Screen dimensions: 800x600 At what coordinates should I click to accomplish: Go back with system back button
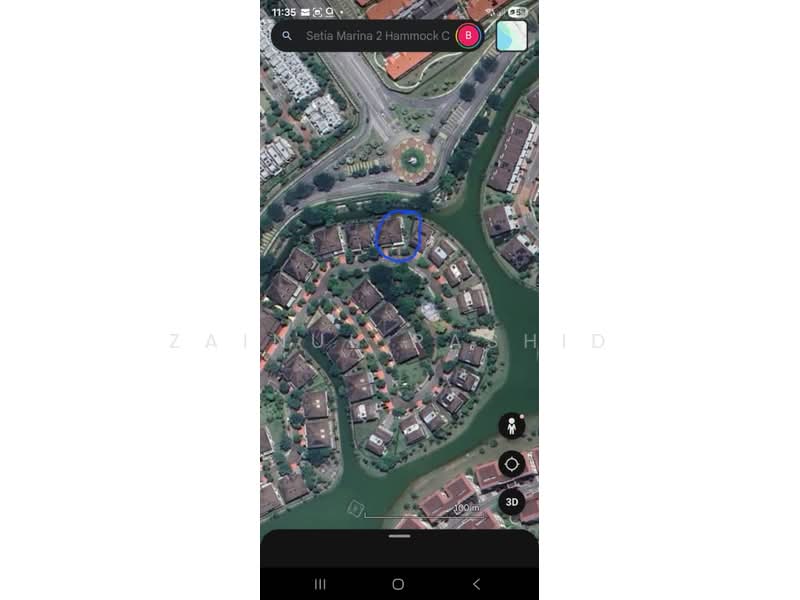tap(476, 584)
